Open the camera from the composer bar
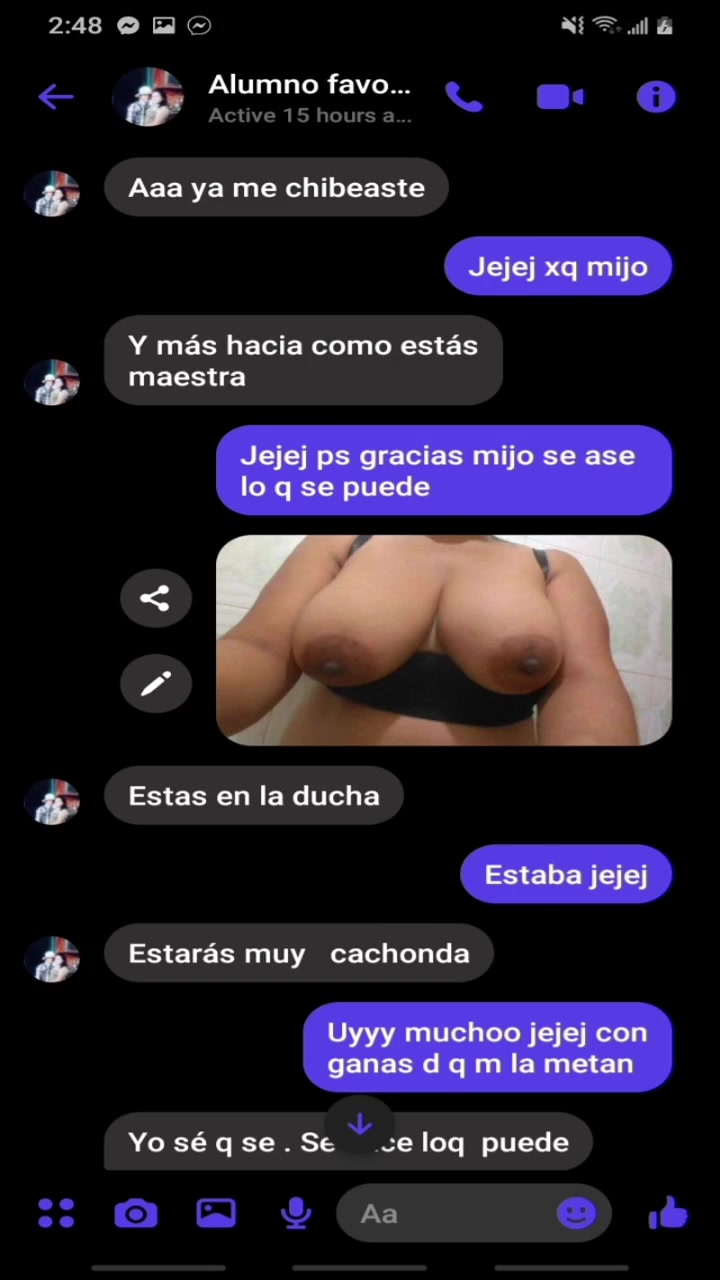Screen dimensions: 720x1280 click(136, 1213)
